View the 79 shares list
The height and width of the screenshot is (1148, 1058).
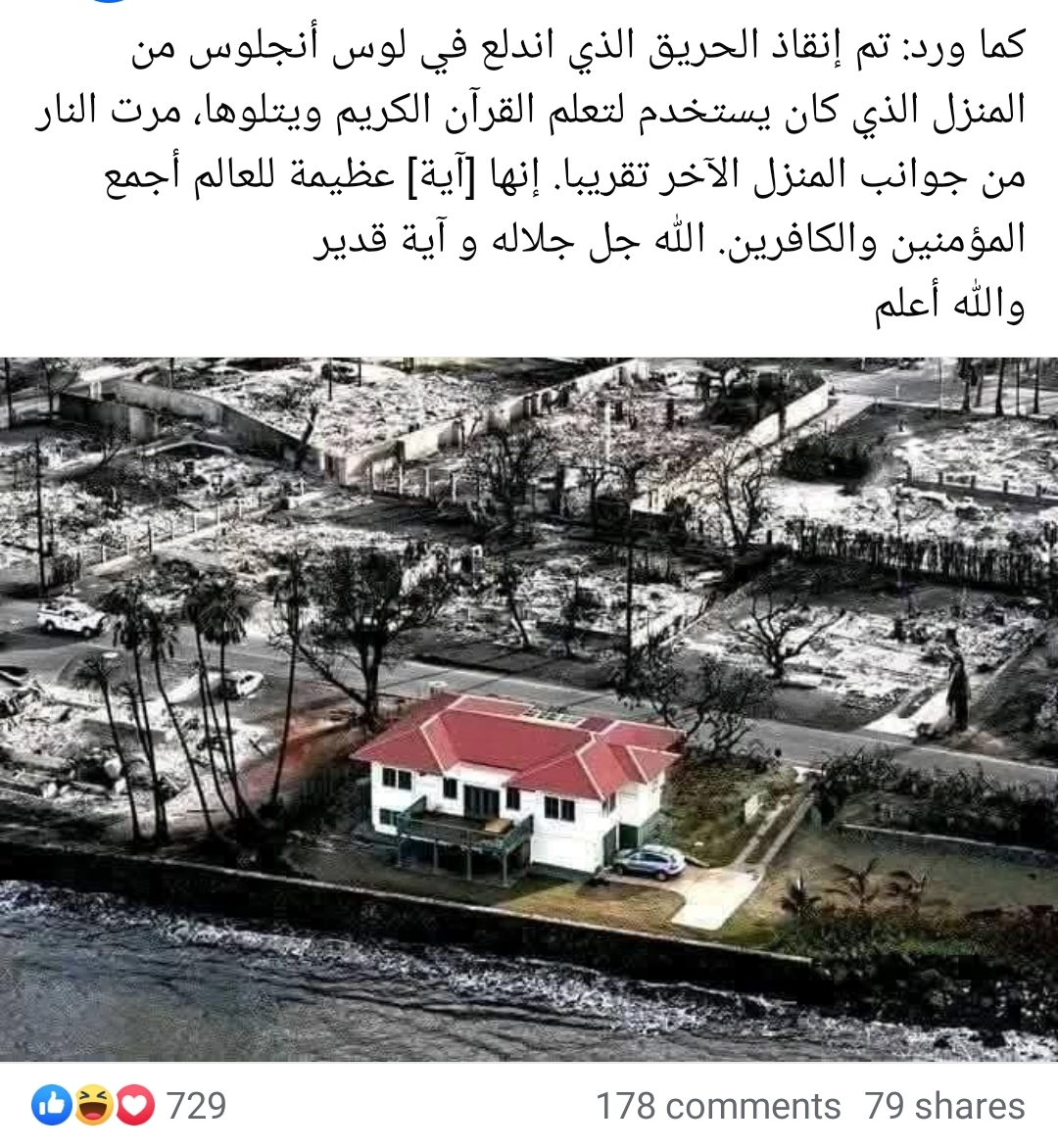point(944,1107)
